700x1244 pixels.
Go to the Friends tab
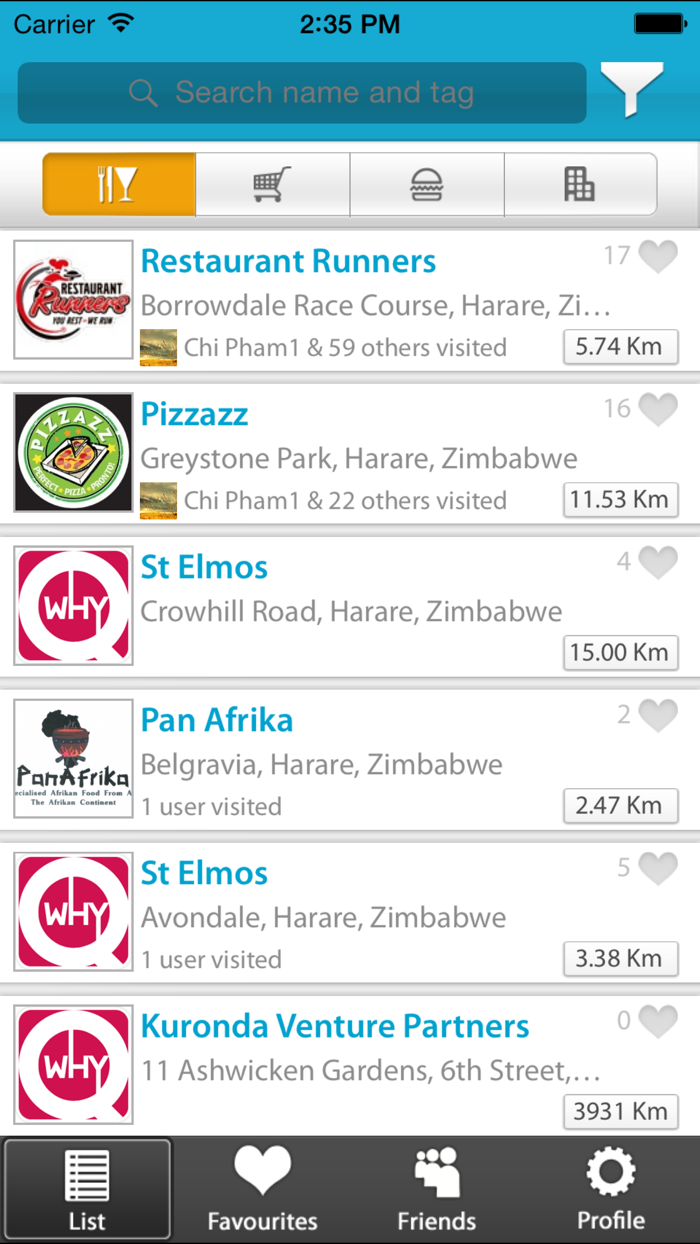pyautogui.click(x=437, y=1190)
